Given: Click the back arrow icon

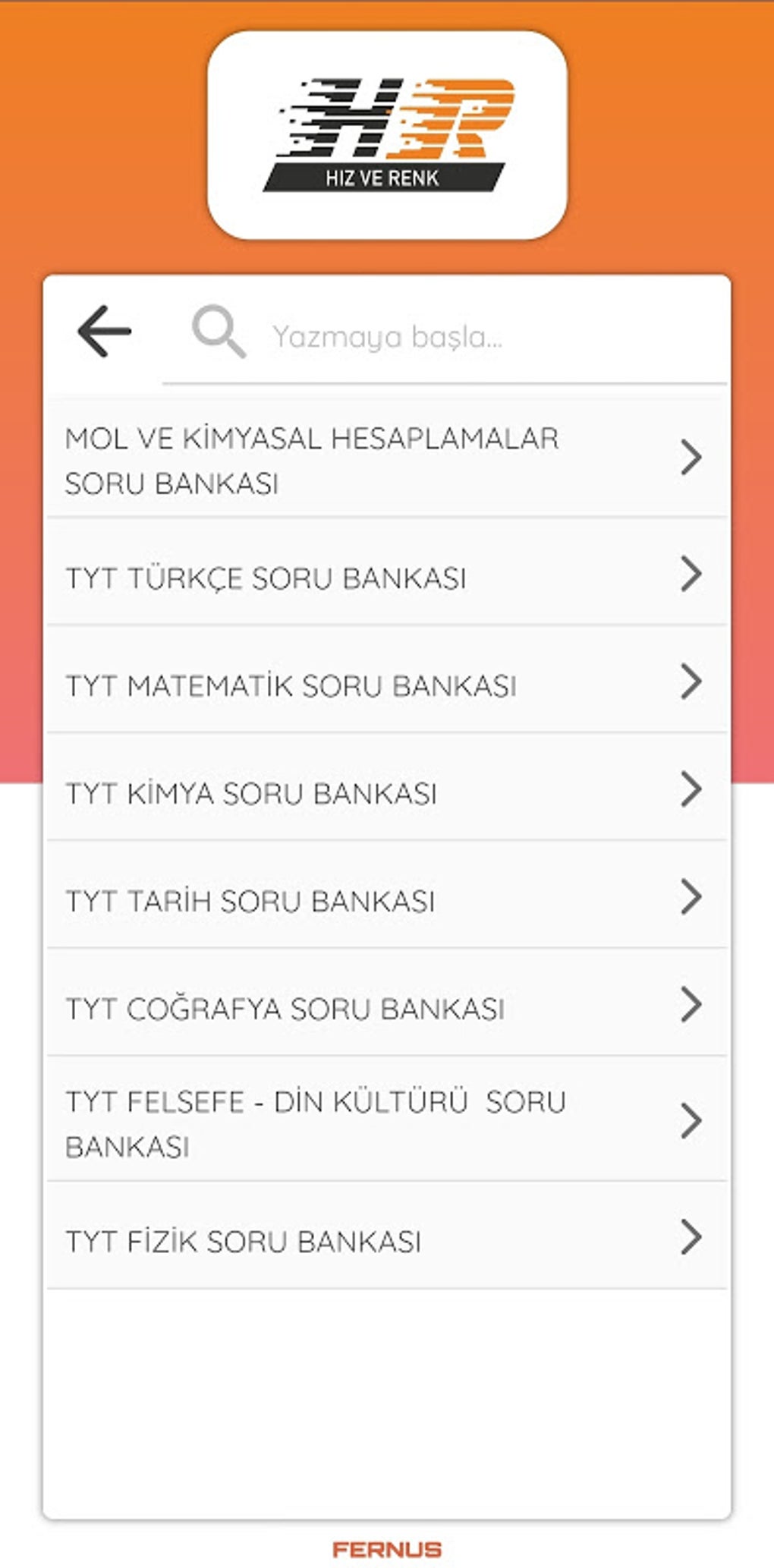Looking at the screenshot, I should point(102,331).
